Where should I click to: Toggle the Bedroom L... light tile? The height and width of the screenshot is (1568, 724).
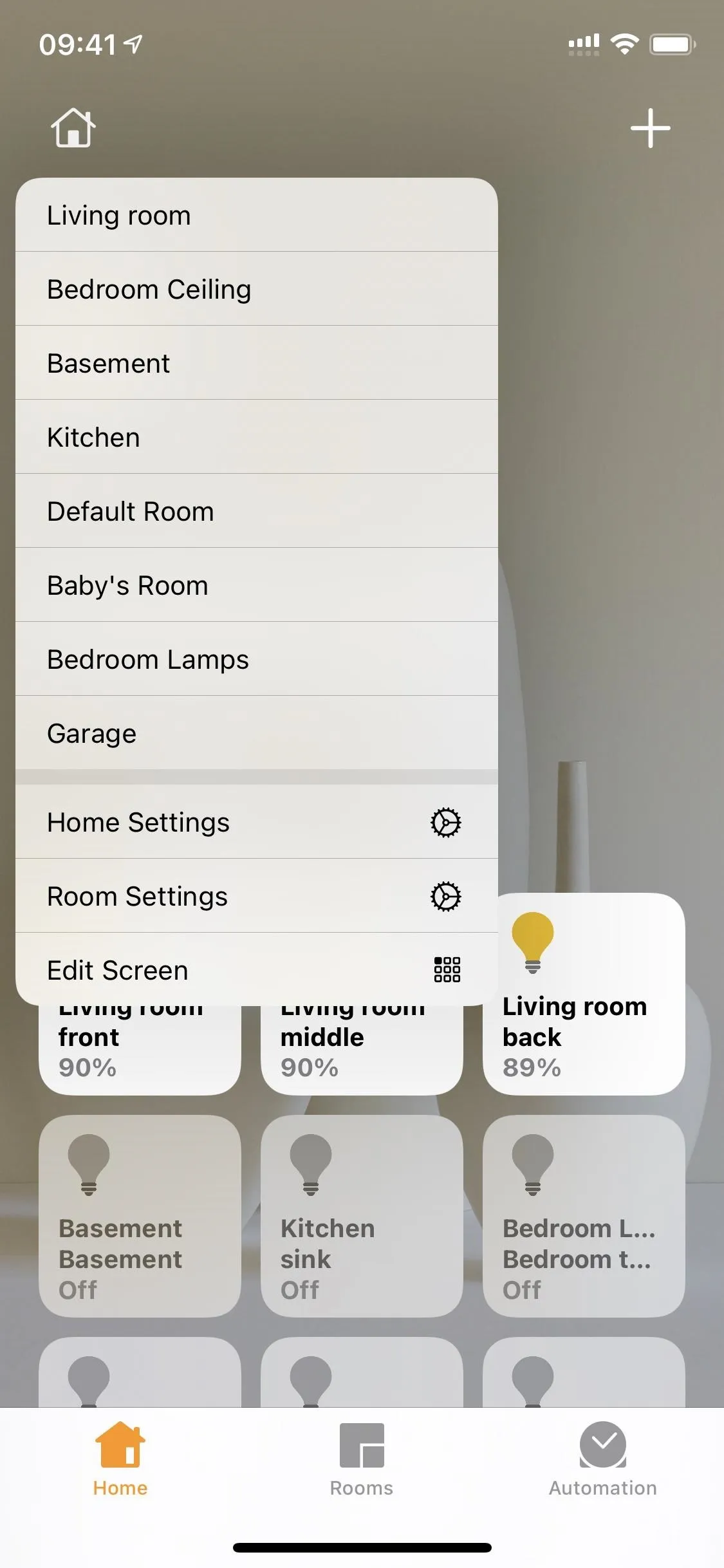tap(584, 1216)
